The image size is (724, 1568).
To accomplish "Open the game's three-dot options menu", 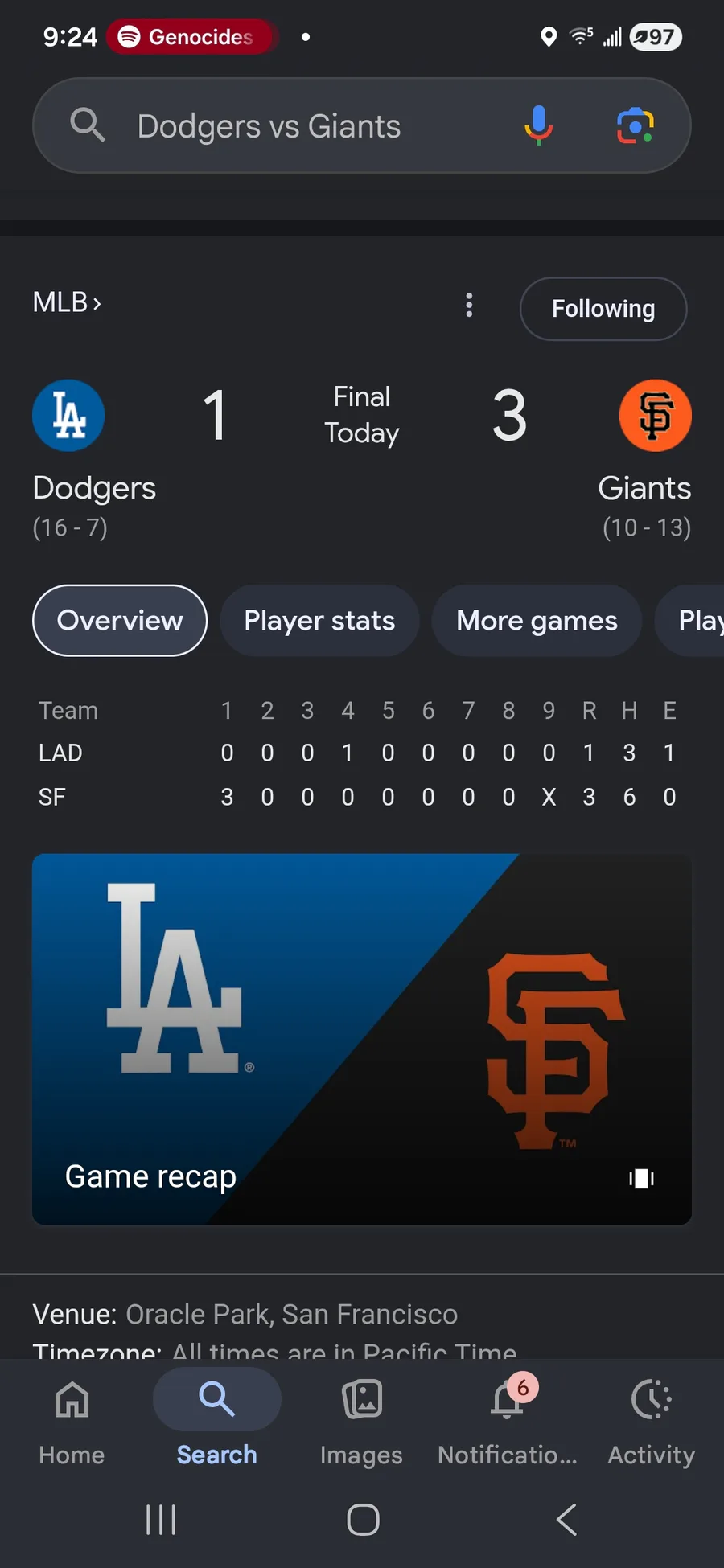I will tap(469, 305).
